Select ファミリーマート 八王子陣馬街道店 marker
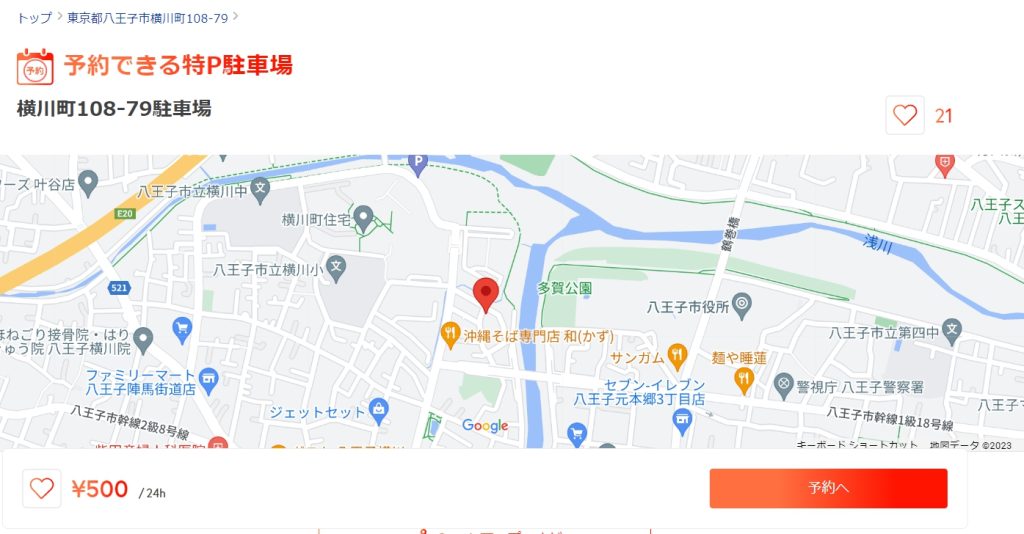 point(208,378)
